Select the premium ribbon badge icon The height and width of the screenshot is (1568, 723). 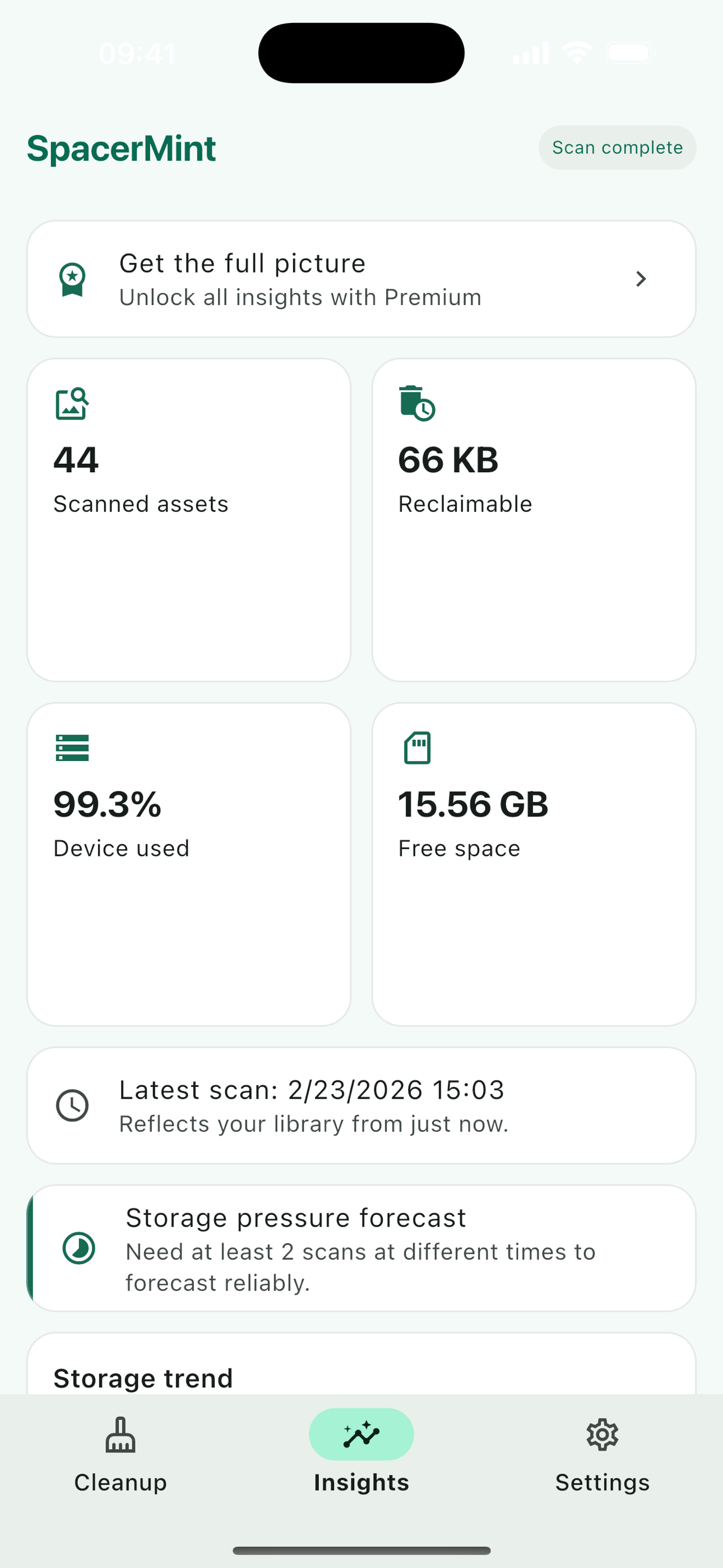coord(72,279)
